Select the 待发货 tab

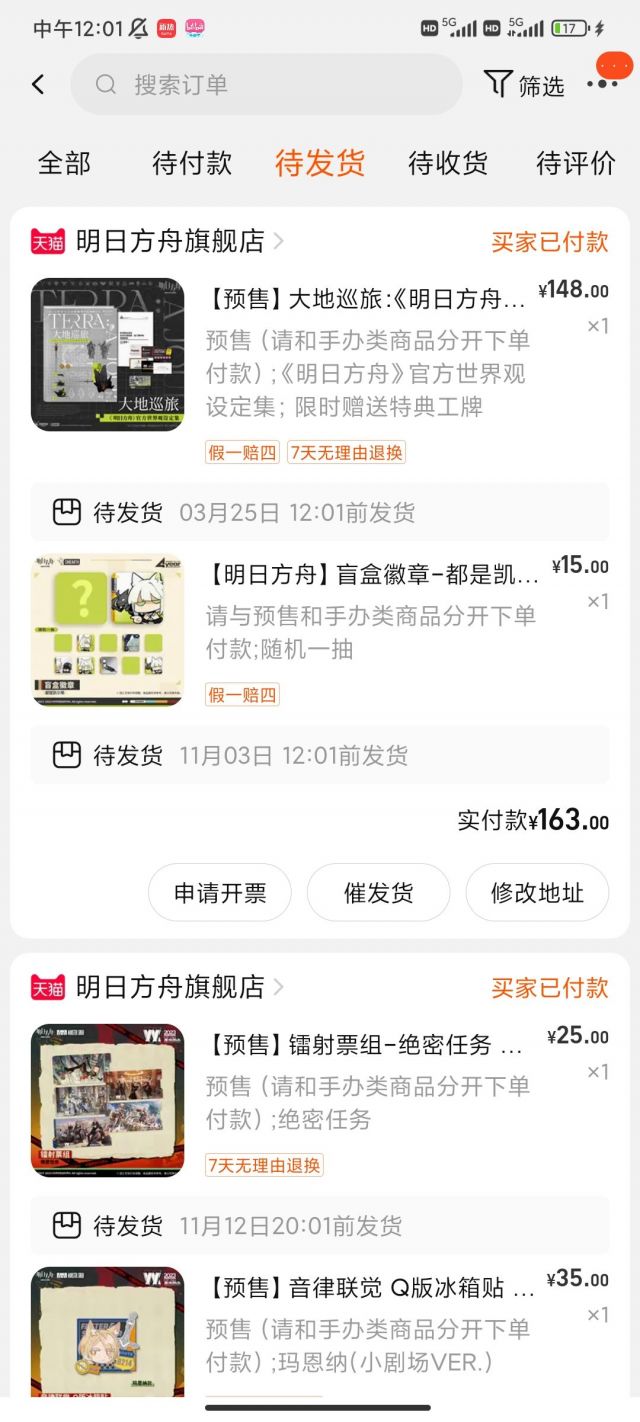point(320,163)
